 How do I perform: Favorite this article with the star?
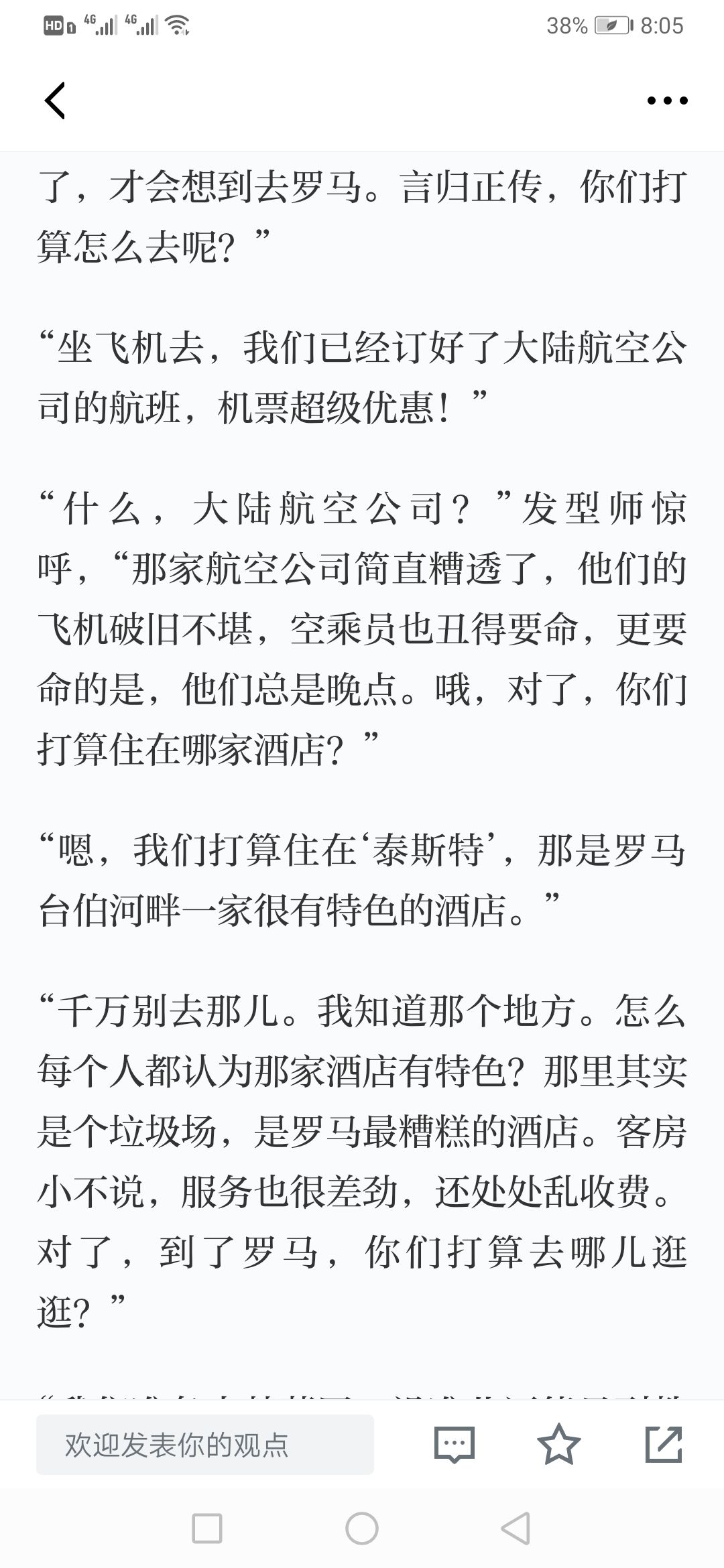(x=559, y=1445)
